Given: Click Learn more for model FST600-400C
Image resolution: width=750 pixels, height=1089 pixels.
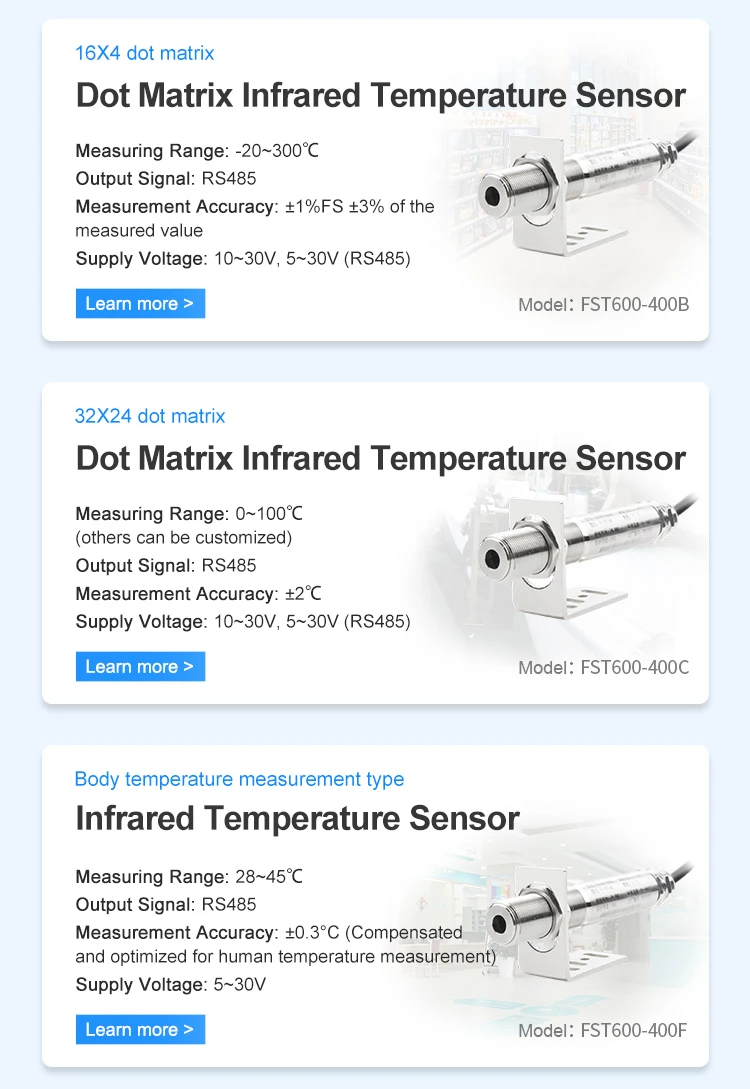Looking at the screenshot, I should click(x=140, y=666).
